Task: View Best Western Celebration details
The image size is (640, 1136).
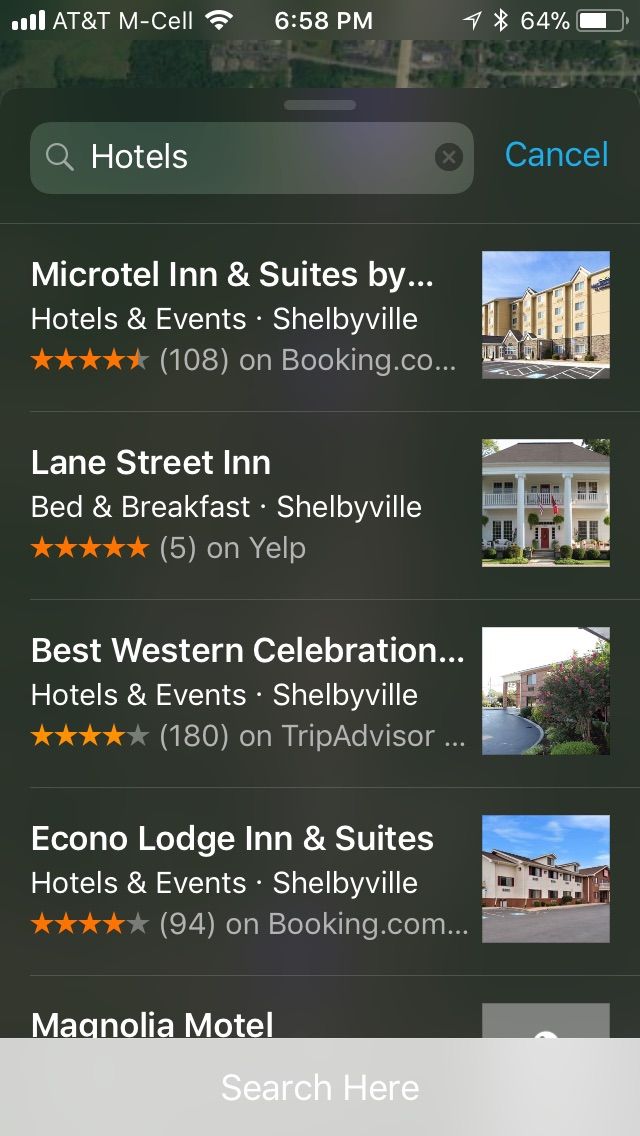Action: pyautogui.click(x=250, y=692)
